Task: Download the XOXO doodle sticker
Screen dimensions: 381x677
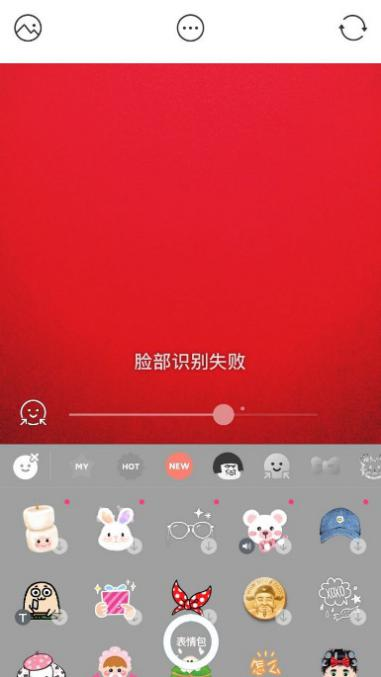Action: point(358,617)
